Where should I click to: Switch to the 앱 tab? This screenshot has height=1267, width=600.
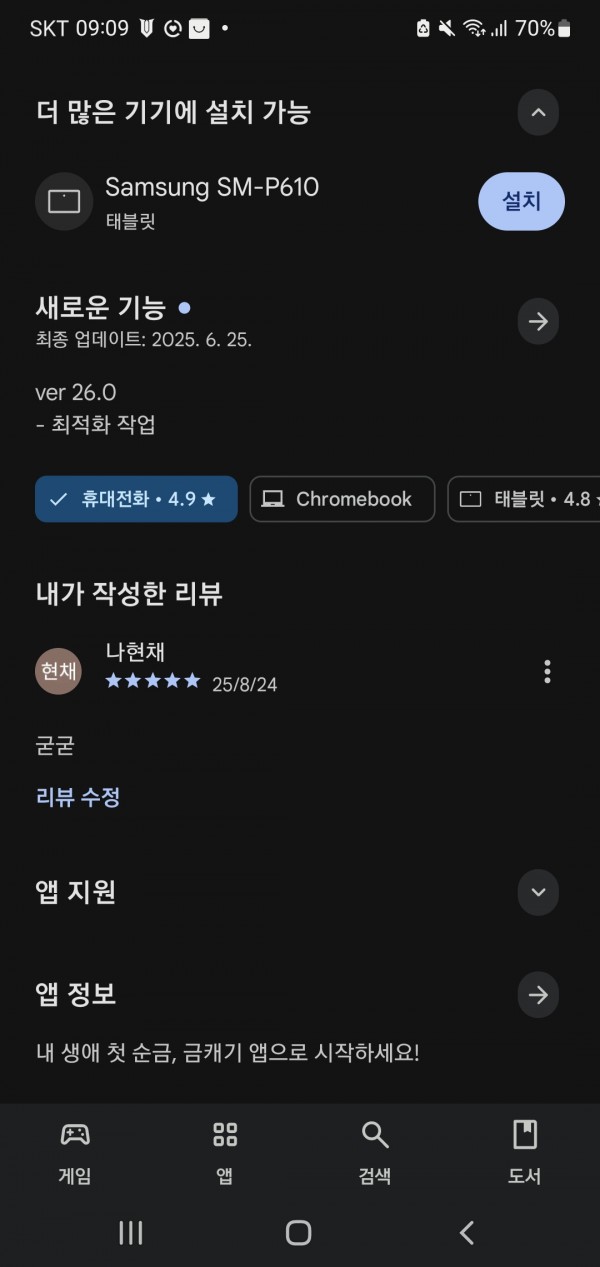coord(225,1152)
